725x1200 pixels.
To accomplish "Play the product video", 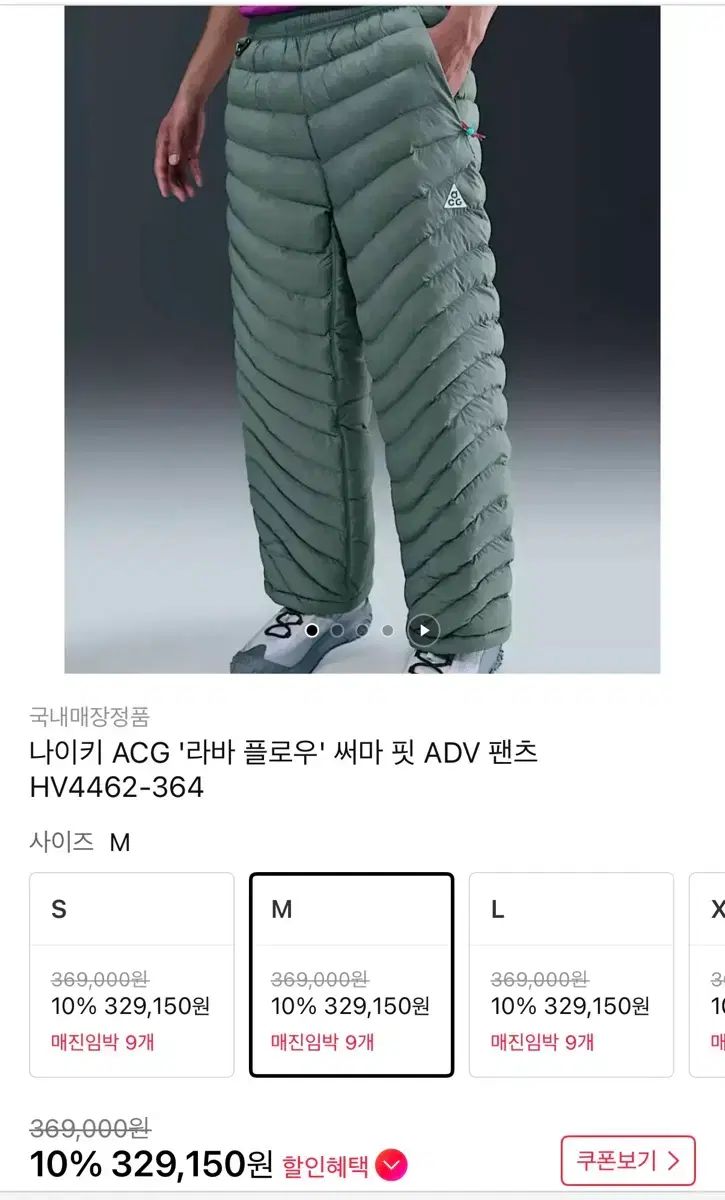I will [x=423, y=630].
